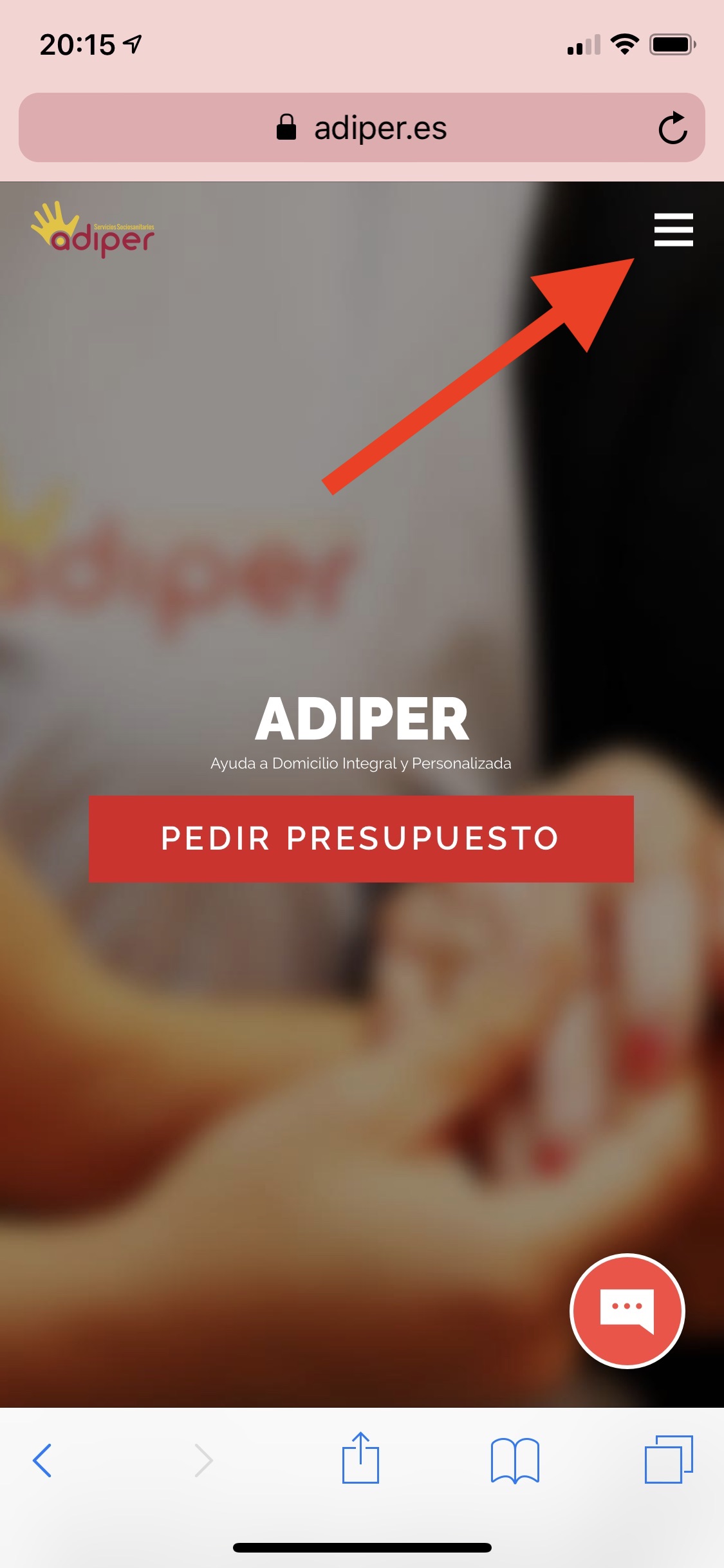Tap the adiper logo link
The image size is (724, 1568).
(x=93, y=230)
